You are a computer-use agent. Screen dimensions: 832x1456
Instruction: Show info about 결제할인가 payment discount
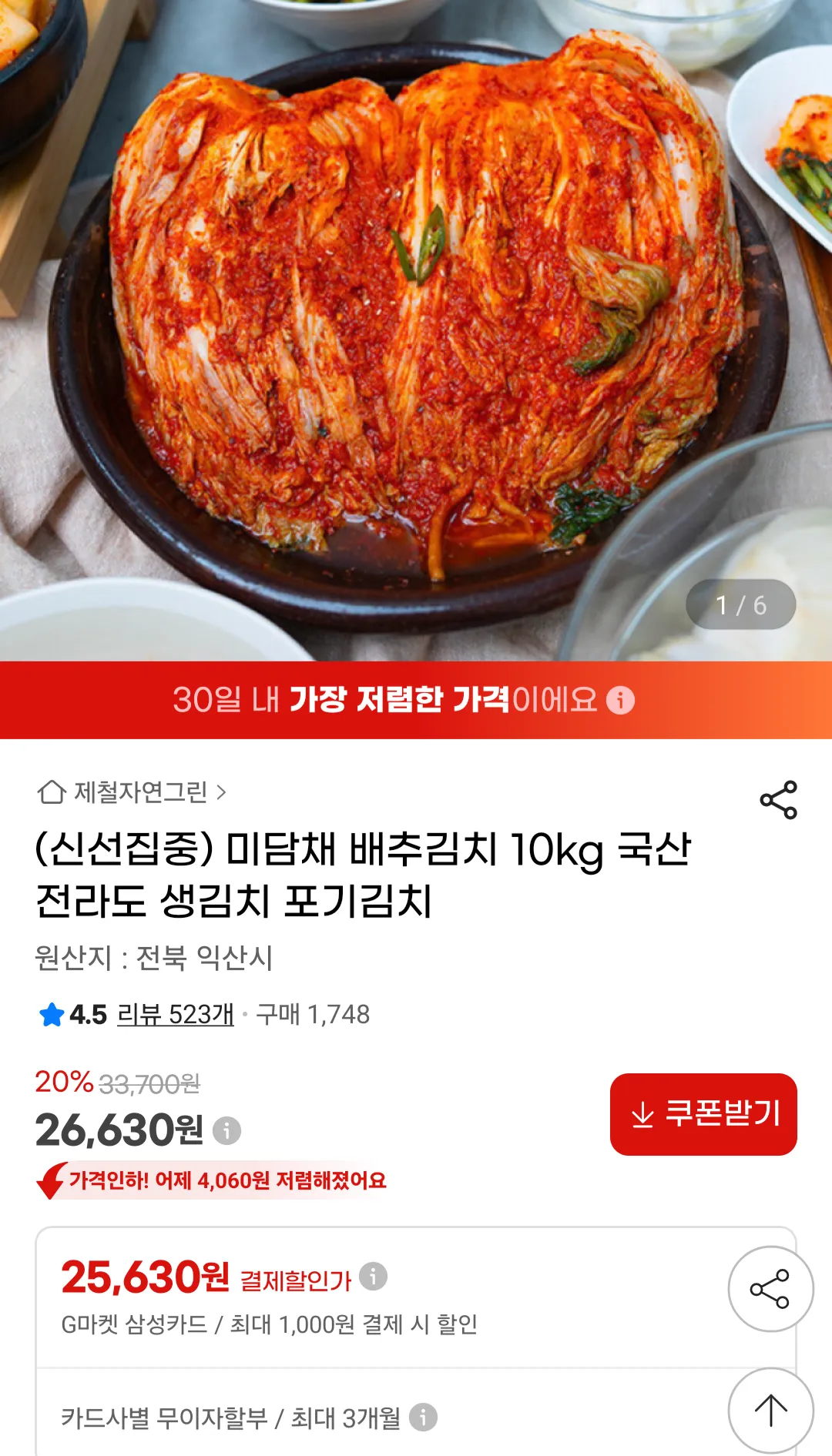[x=374, y=1276]
